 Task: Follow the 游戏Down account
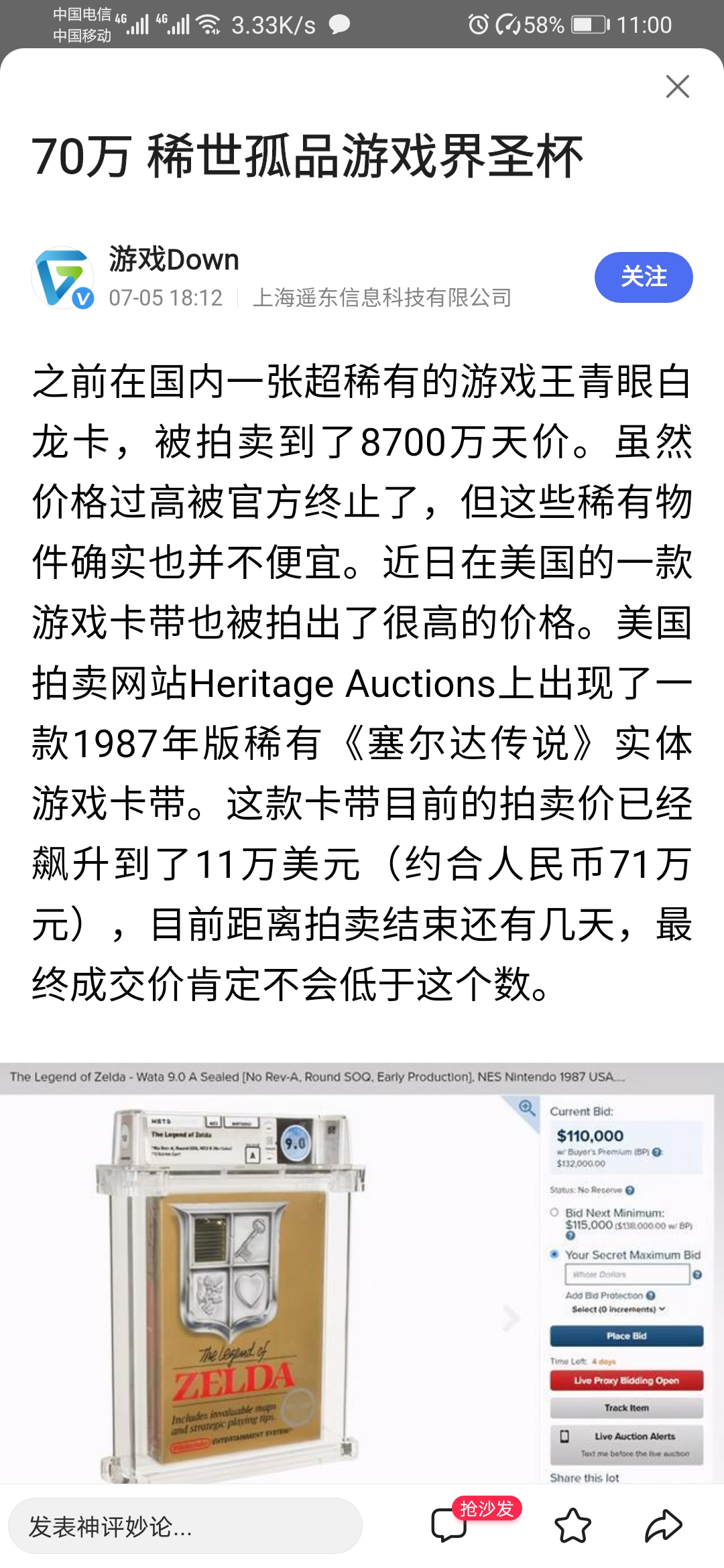coord(643,277)
